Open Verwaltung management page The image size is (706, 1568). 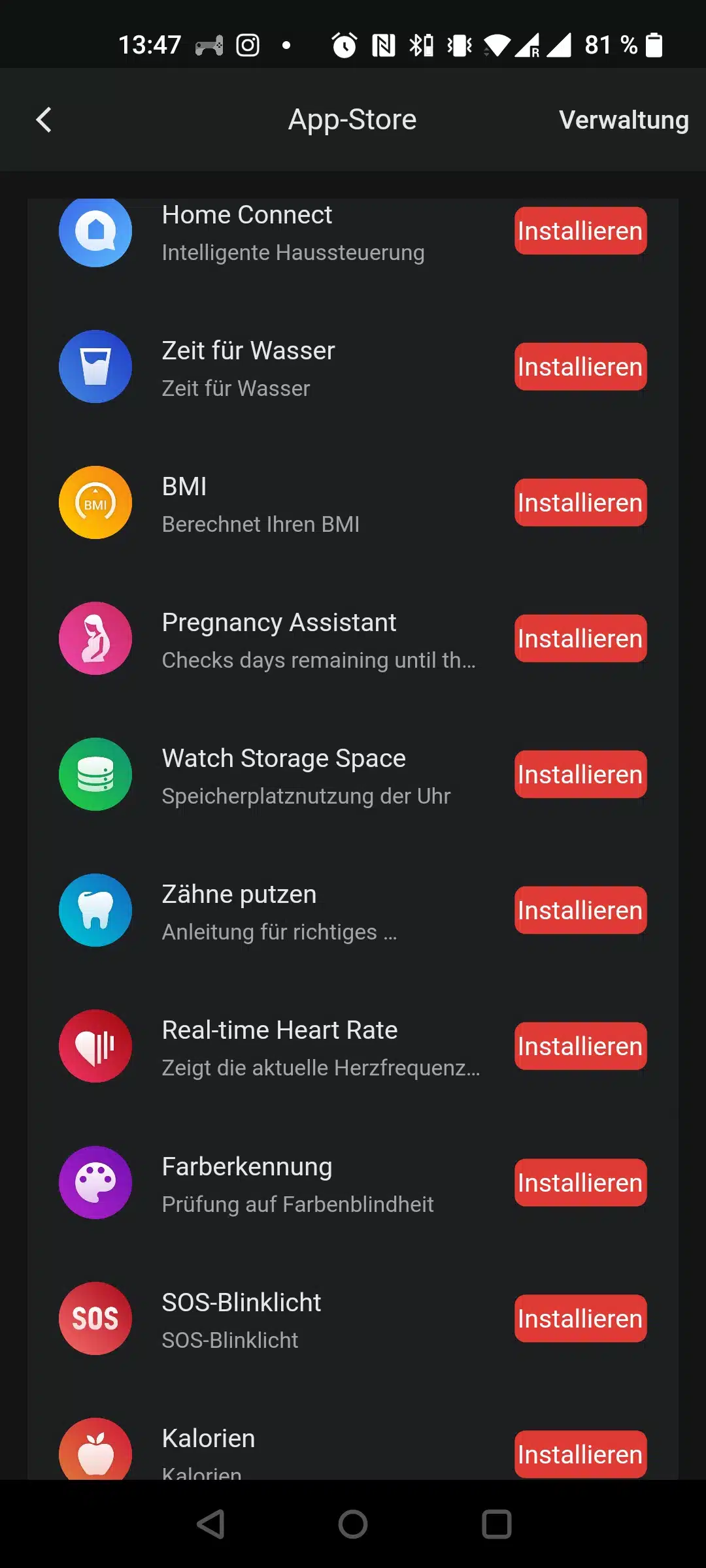coord(623,120)
